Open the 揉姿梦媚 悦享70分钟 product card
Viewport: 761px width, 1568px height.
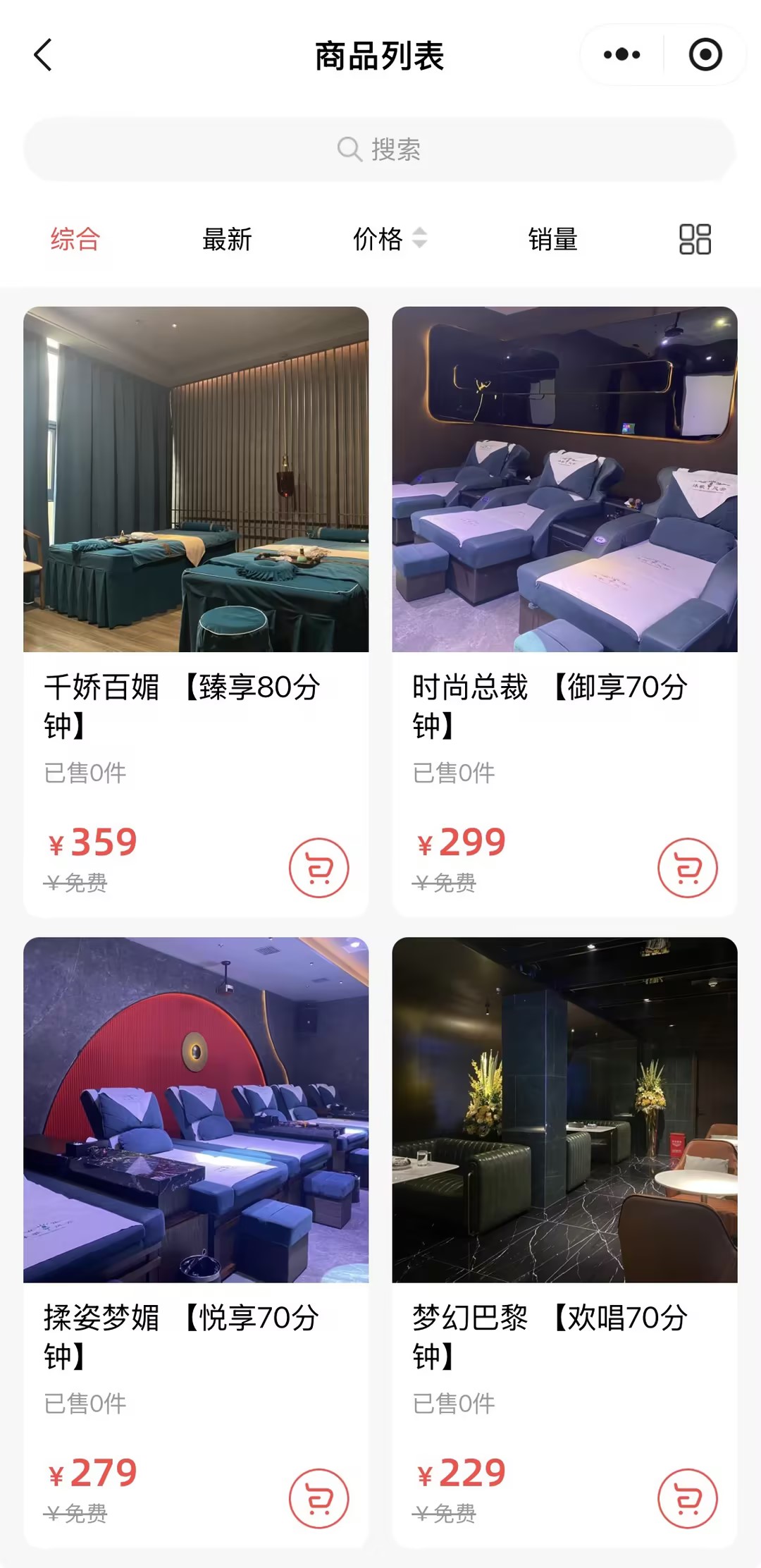196,1110
